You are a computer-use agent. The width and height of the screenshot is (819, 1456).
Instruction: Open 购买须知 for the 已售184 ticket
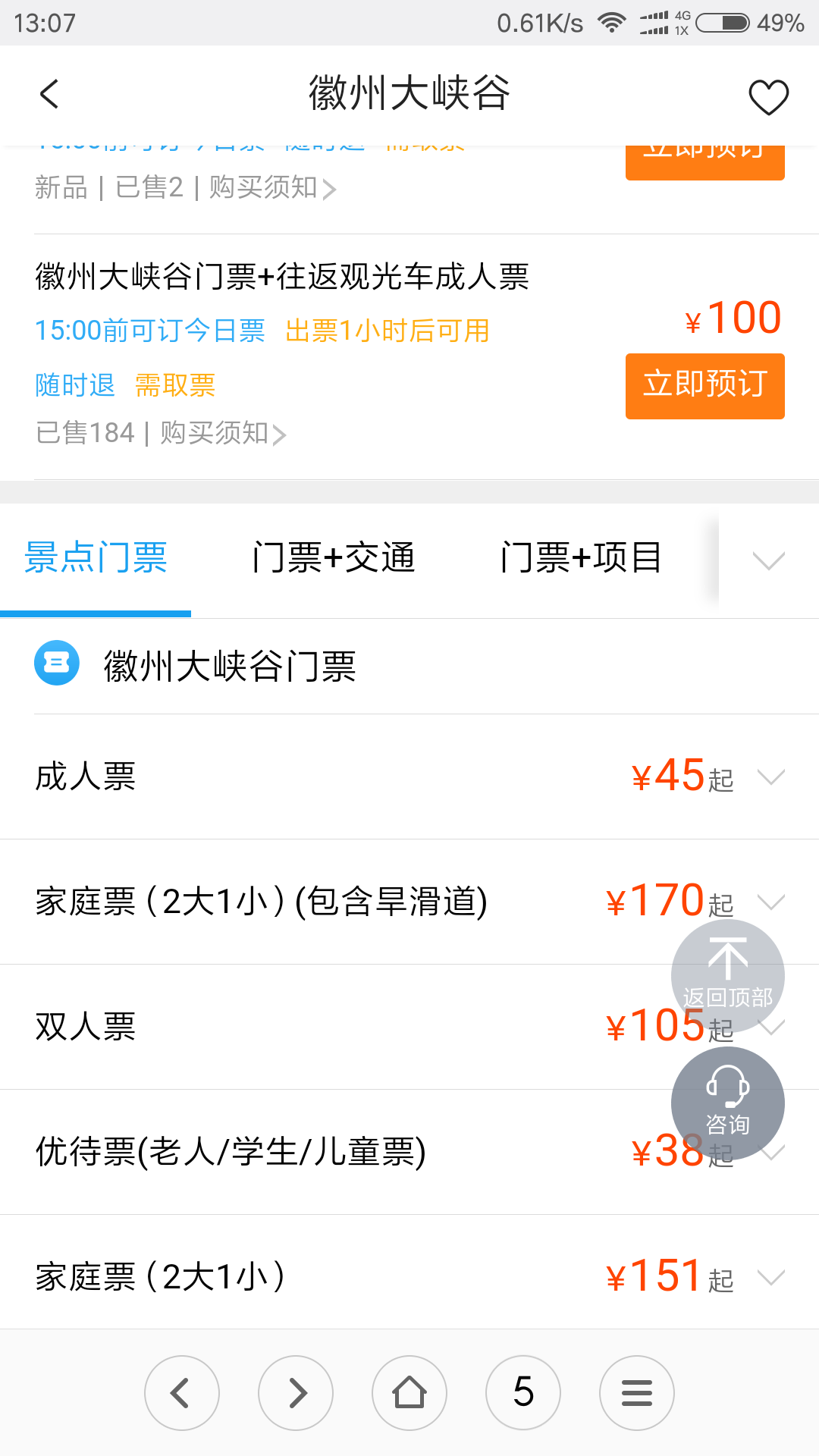click(223, 434)
